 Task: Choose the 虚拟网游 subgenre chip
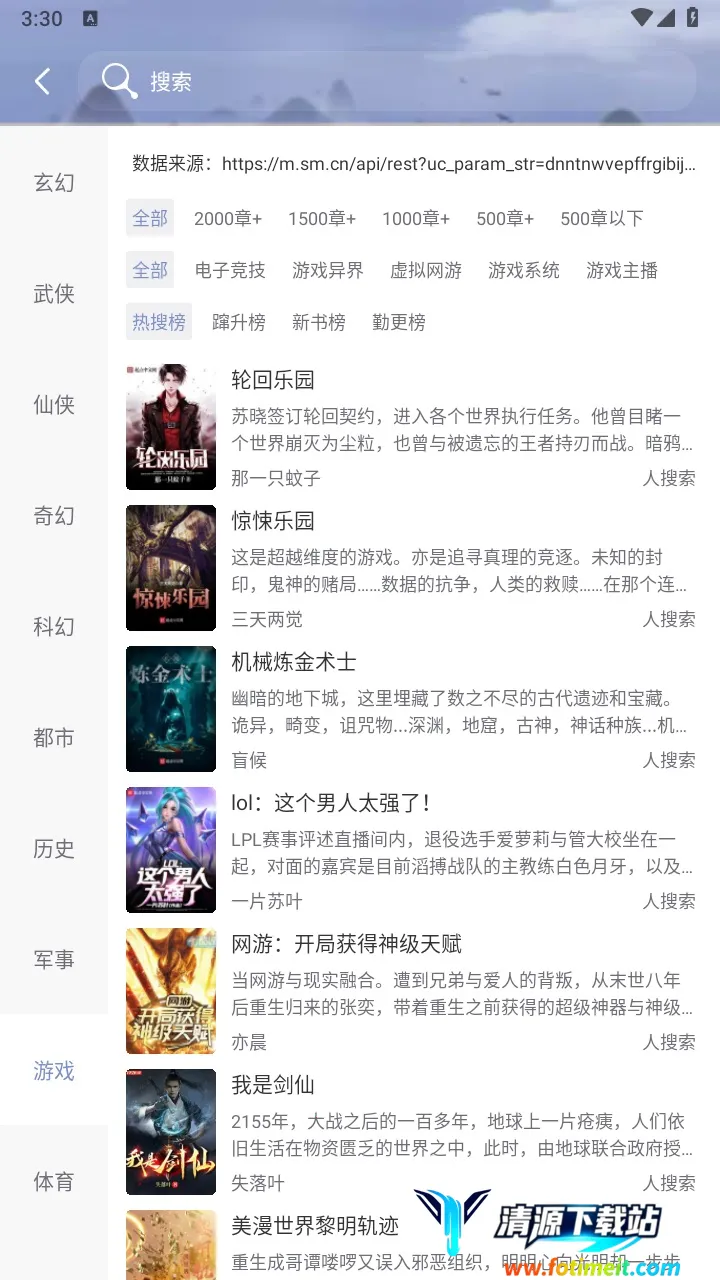[x=426, y=270]
